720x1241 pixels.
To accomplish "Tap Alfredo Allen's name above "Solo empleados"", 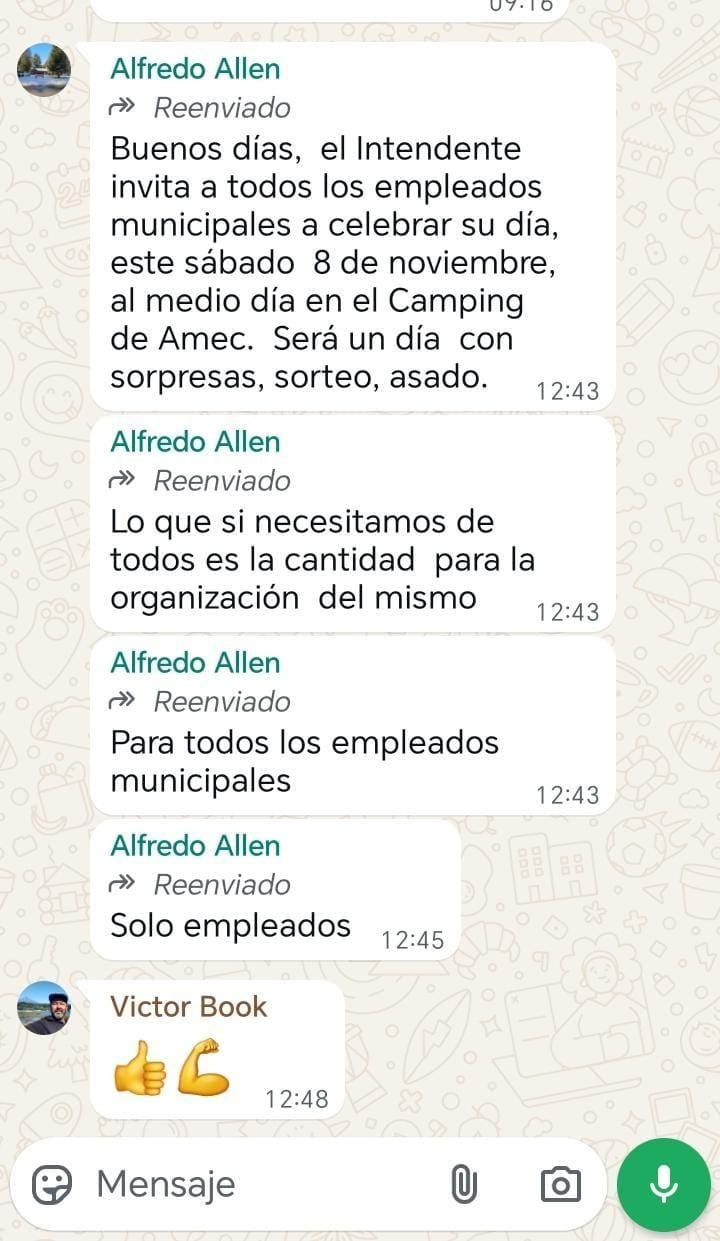I will coord(195,845).
